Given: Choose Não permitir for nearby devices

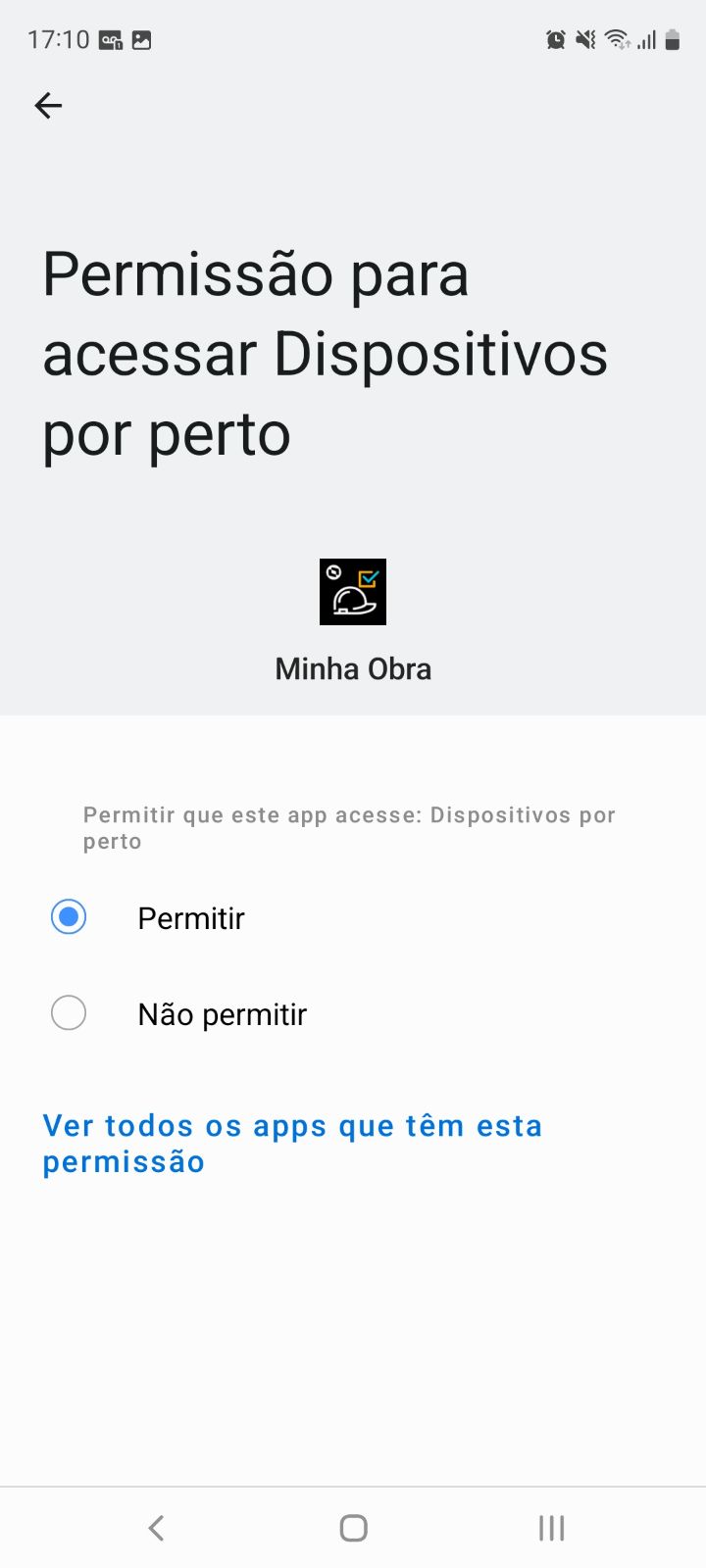Looking at the screenshot, I should click(69, 1013).
